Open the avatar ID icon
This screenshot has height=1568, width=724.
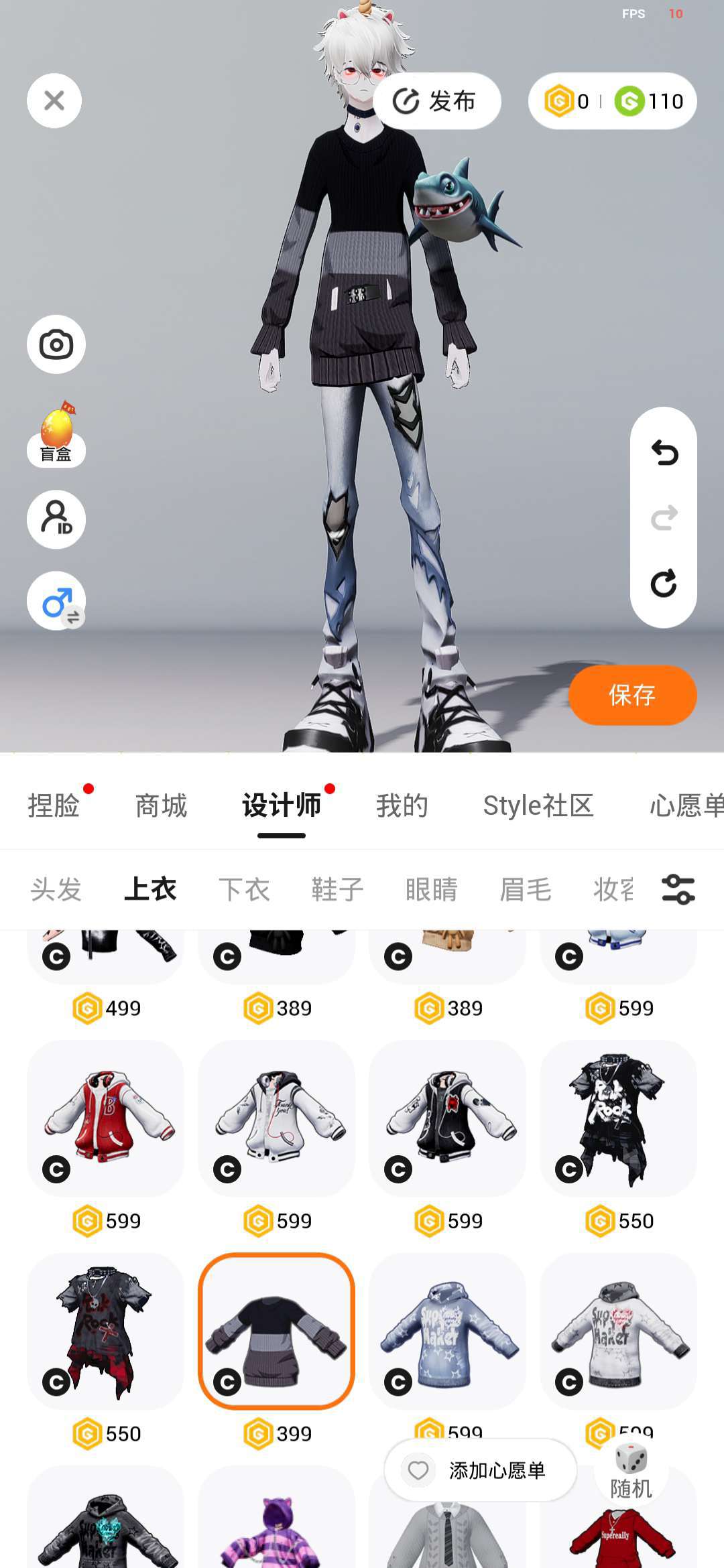56,519
